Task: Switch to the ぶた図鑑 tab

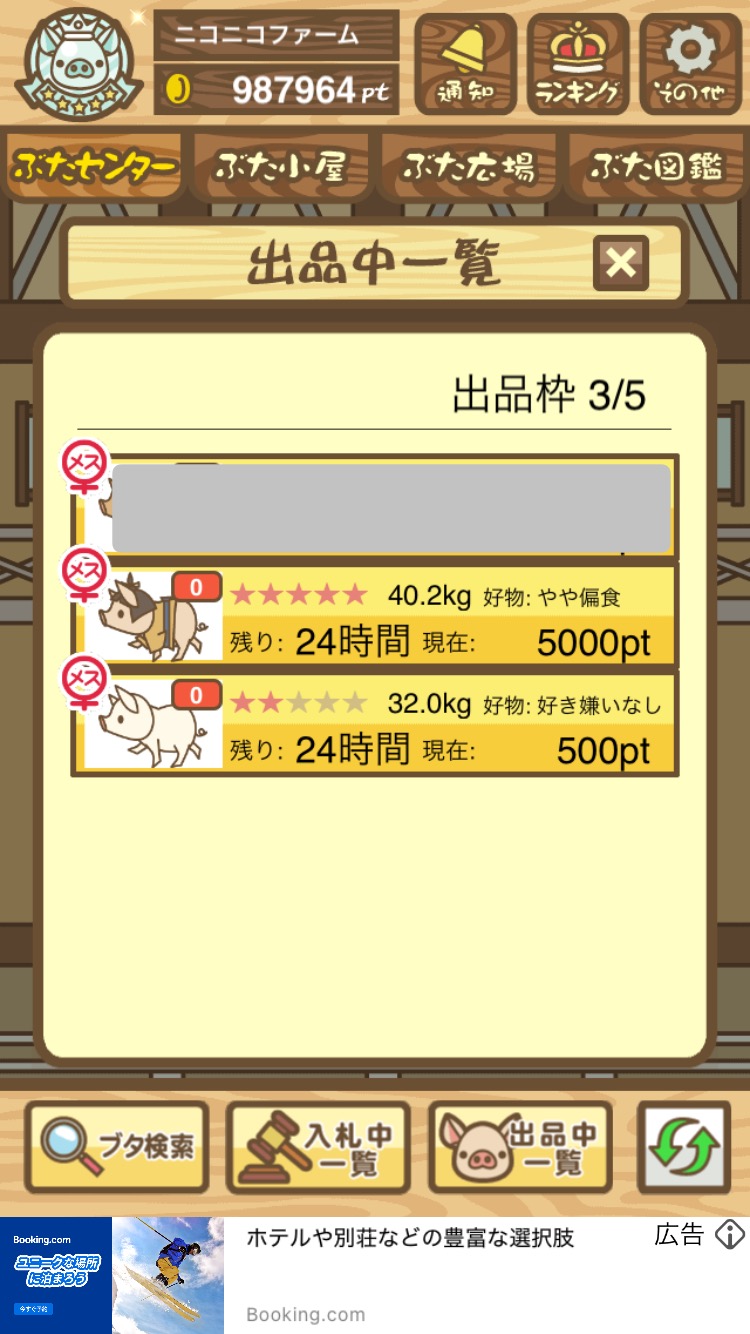Action: [x=656, y=167]
